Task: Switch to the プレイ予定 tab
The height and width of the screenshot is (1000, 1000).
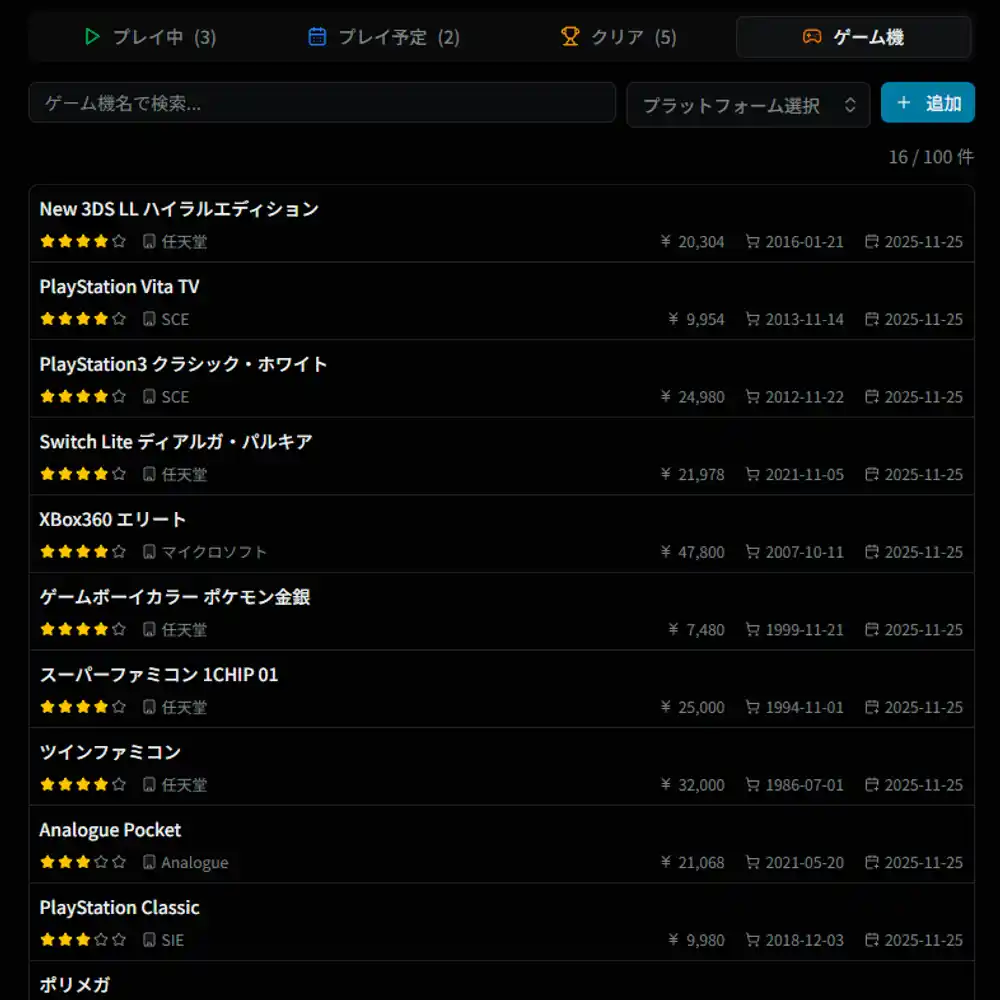Action: point(384,37)
